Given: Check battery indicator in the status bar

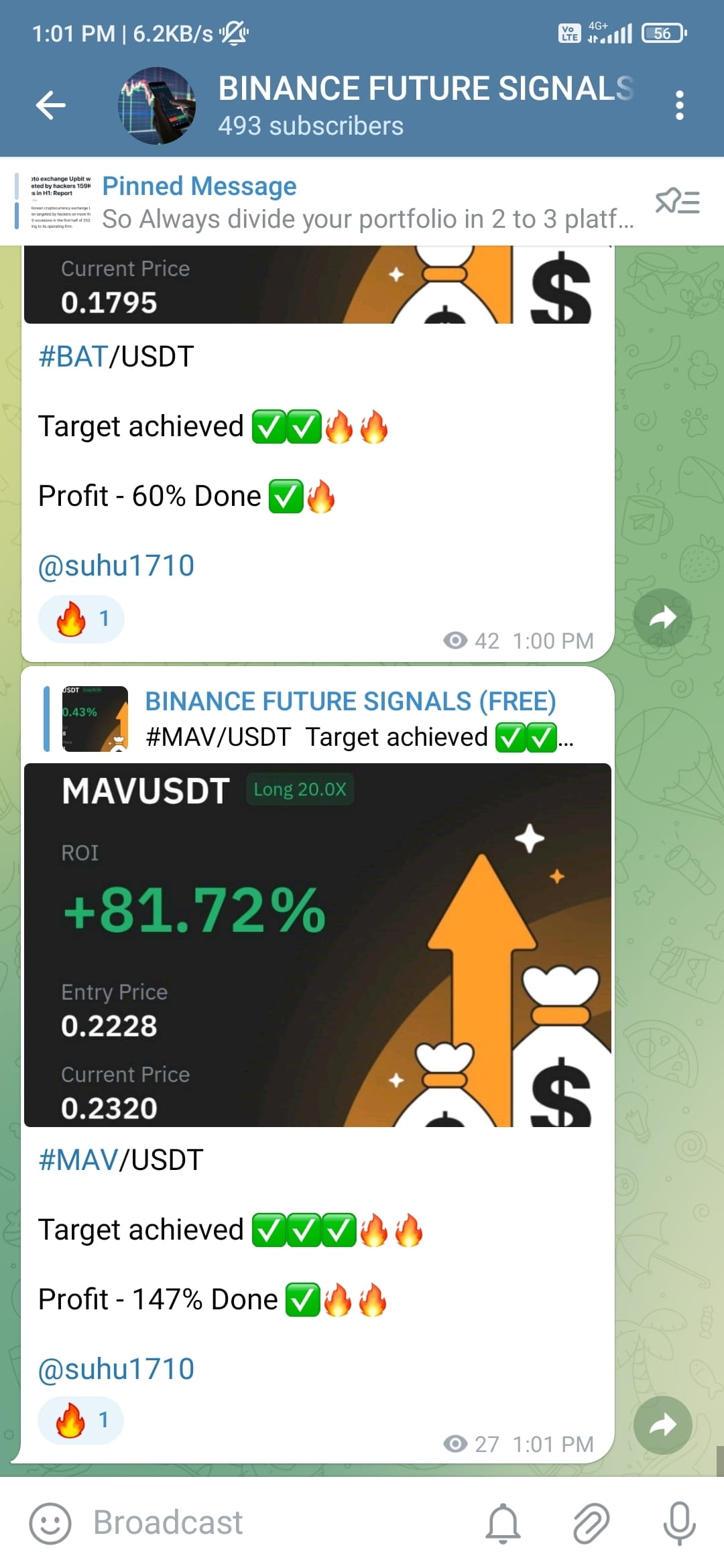Looking at the screenshot, I should point(661,31).
